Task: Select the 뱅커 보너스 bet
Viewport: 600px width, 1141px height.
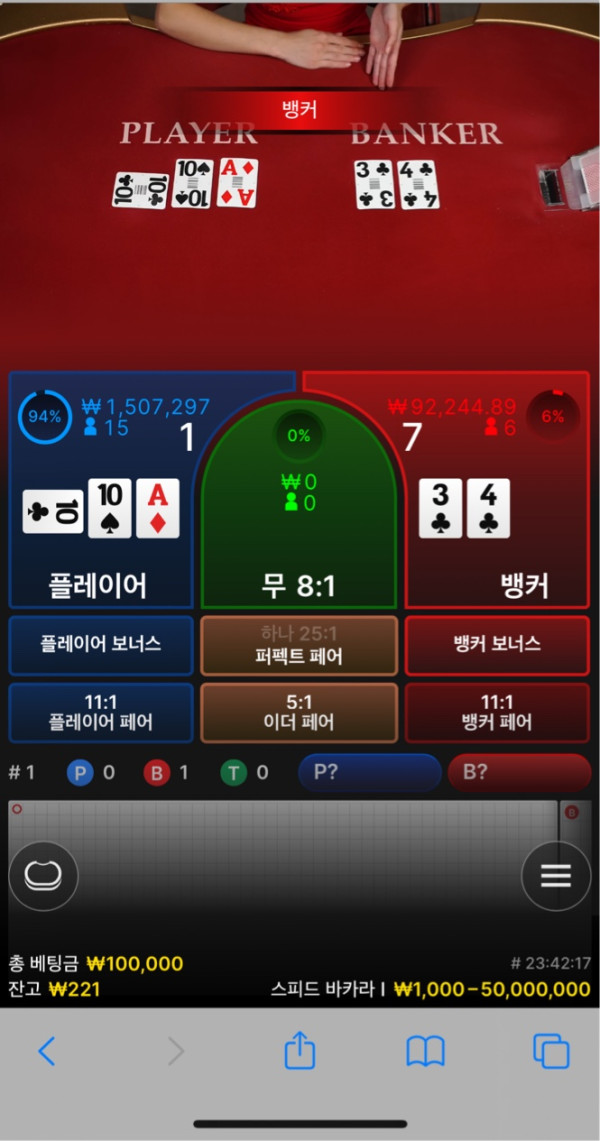Action: [497, 645]
